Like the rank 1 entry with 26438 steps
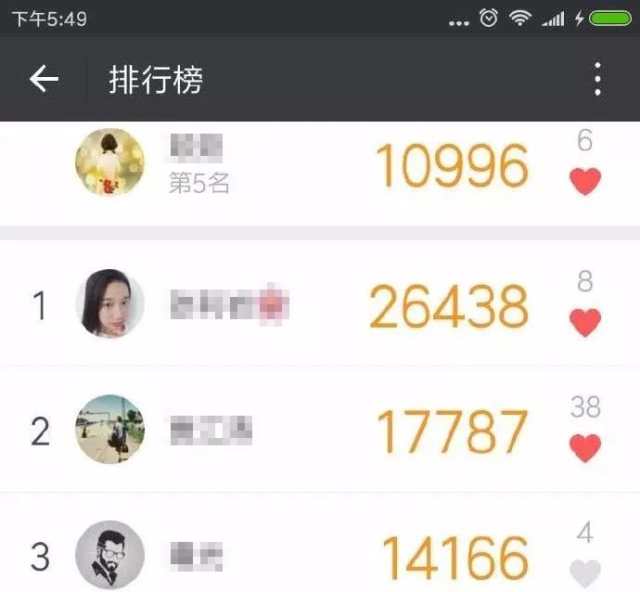Screen dimensions: 640x592 [585, 322]
